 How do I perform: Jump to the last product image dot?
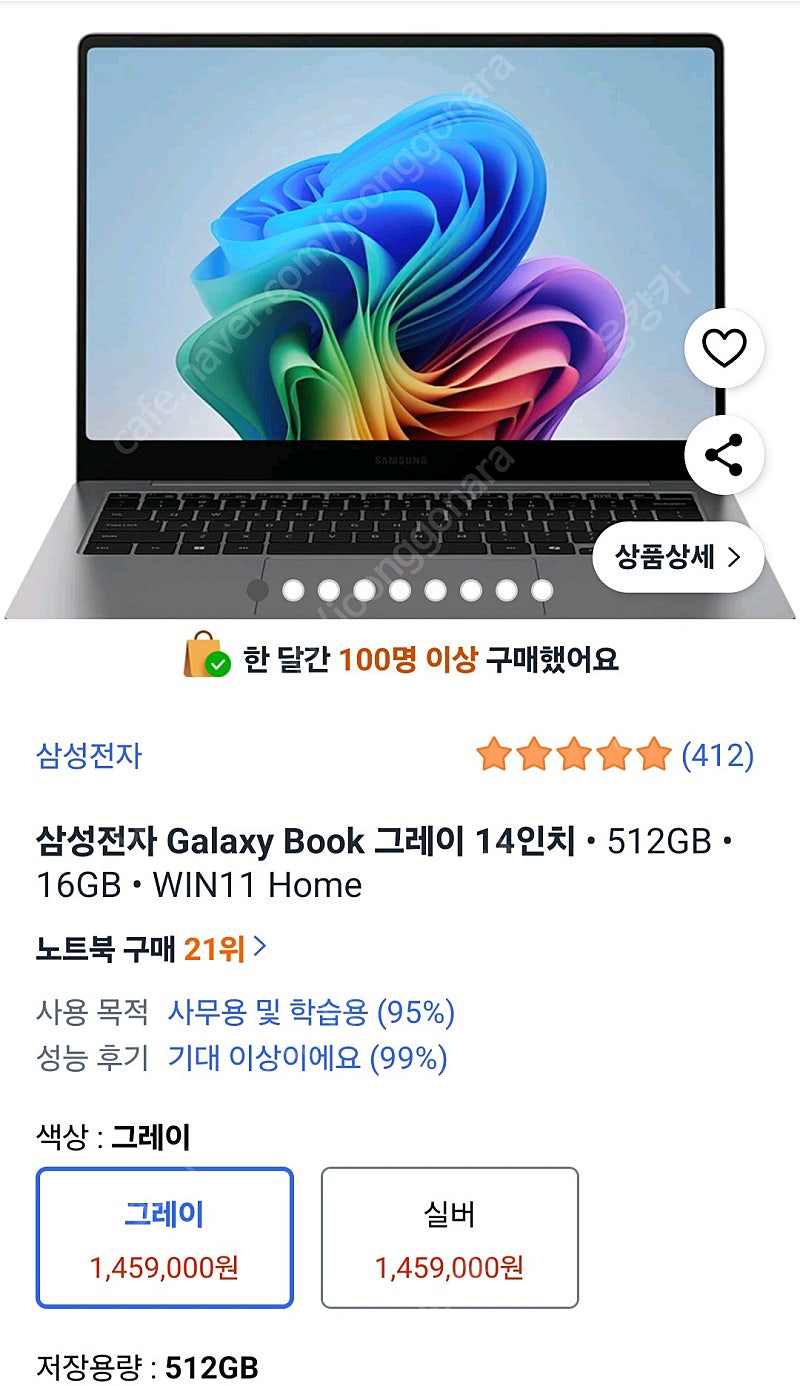[542, 591]
